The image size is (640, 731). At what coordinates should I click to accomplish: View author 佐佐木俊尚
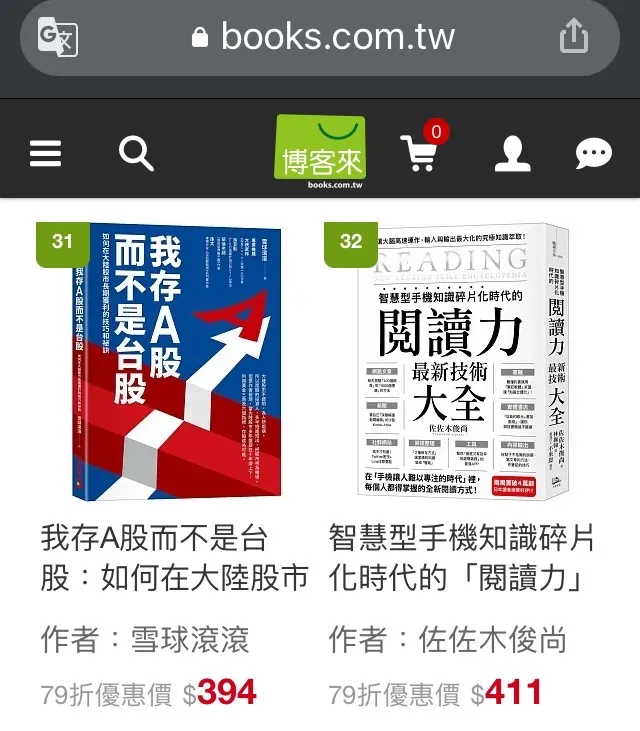(x=492, y=639)
